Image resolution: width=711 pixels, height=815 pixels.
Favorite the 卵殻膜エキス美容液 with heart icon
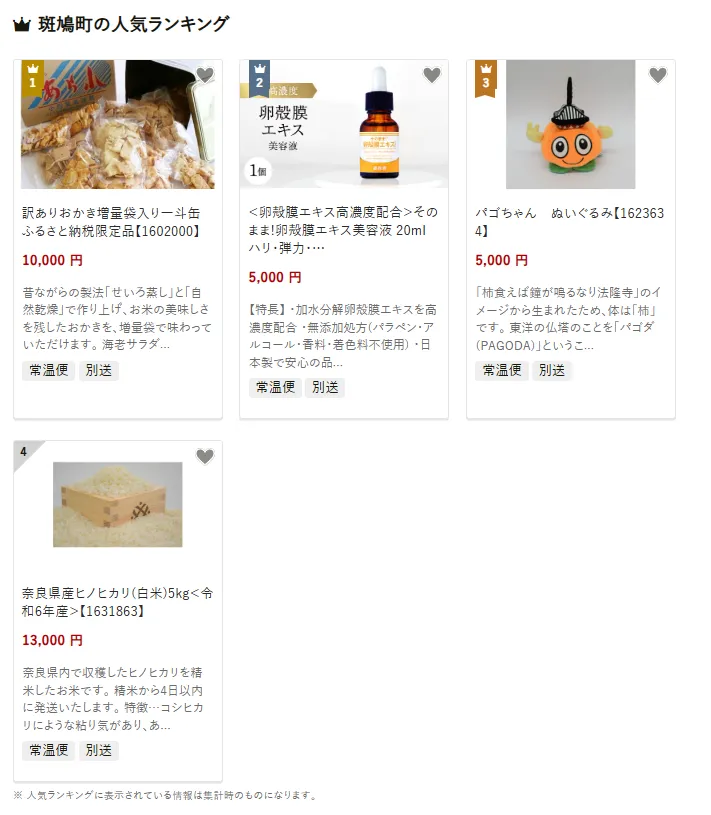pos(431,75)
